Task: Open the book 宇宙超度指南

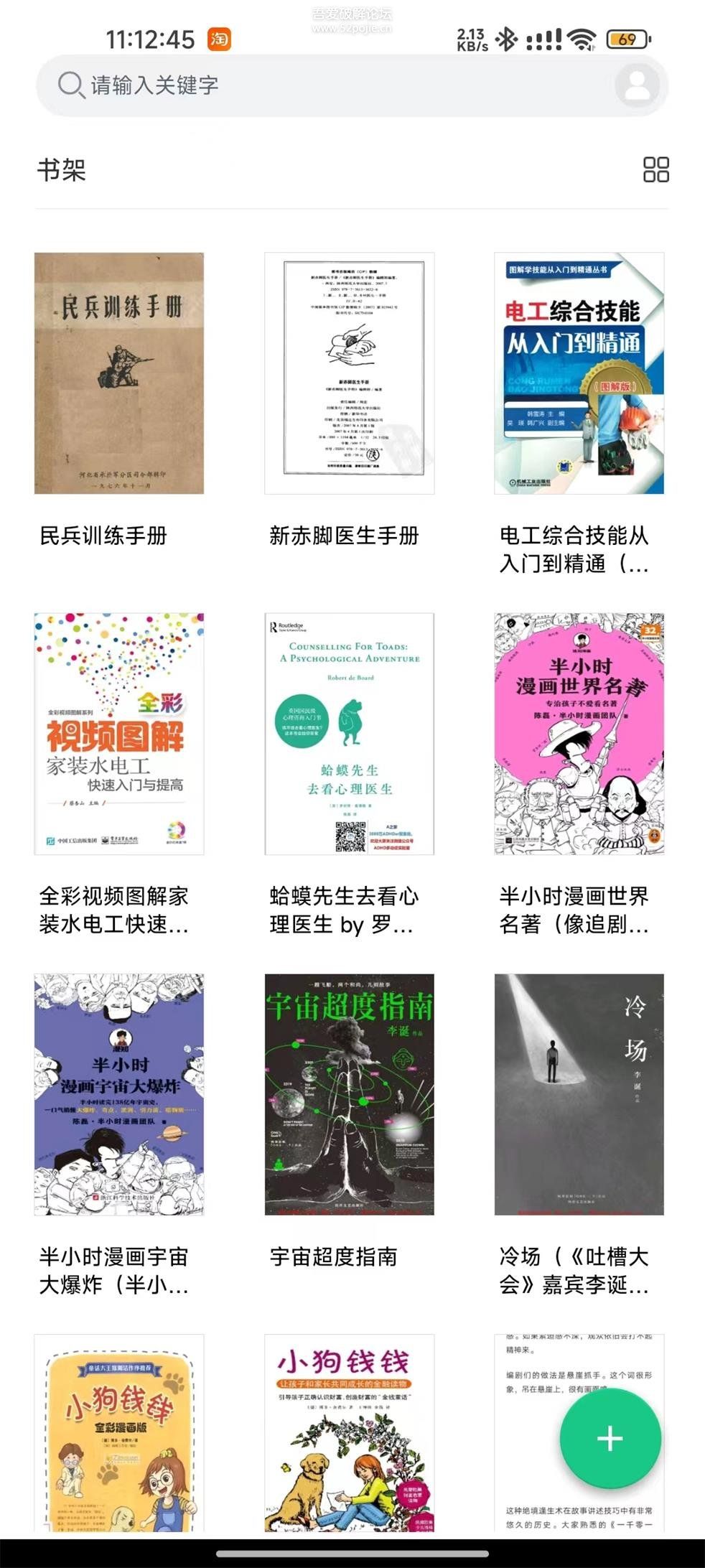Action: pos(349,1094)
